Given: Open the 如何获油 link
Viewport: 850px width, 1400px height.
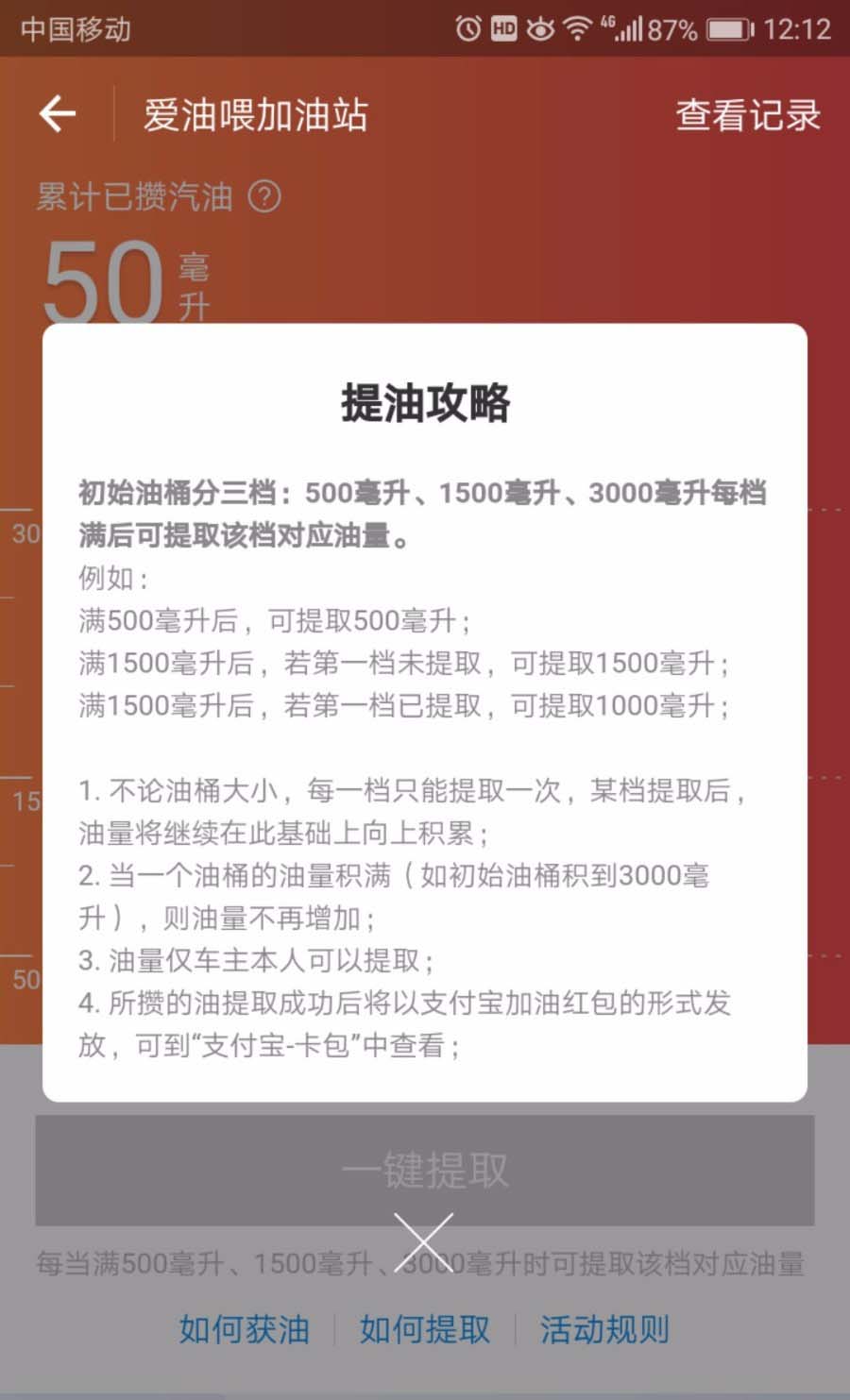Looking at the screenshot, I should pyautogui.click(x=245, y=1329).
